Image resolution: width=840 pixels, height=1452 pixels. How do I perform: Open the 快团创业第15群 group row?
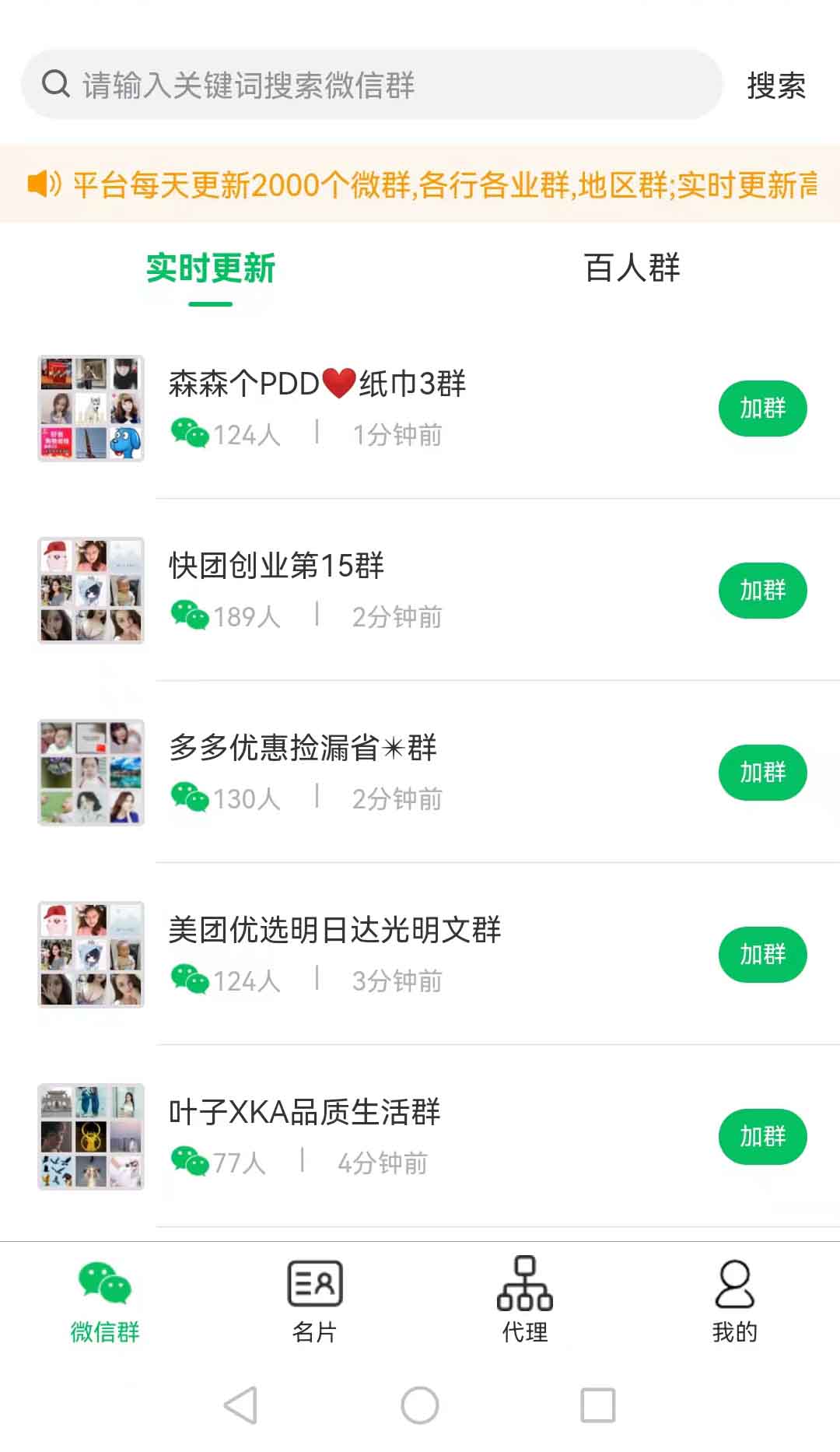tap(389, 590)
